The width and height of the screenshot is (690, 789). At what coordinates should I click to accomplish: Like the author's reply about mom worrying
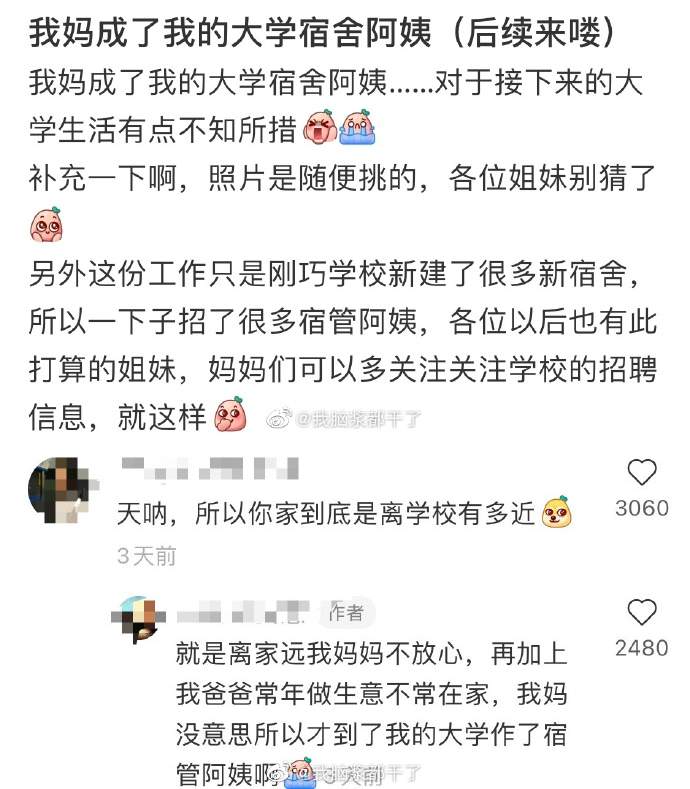tap(641, 612)
